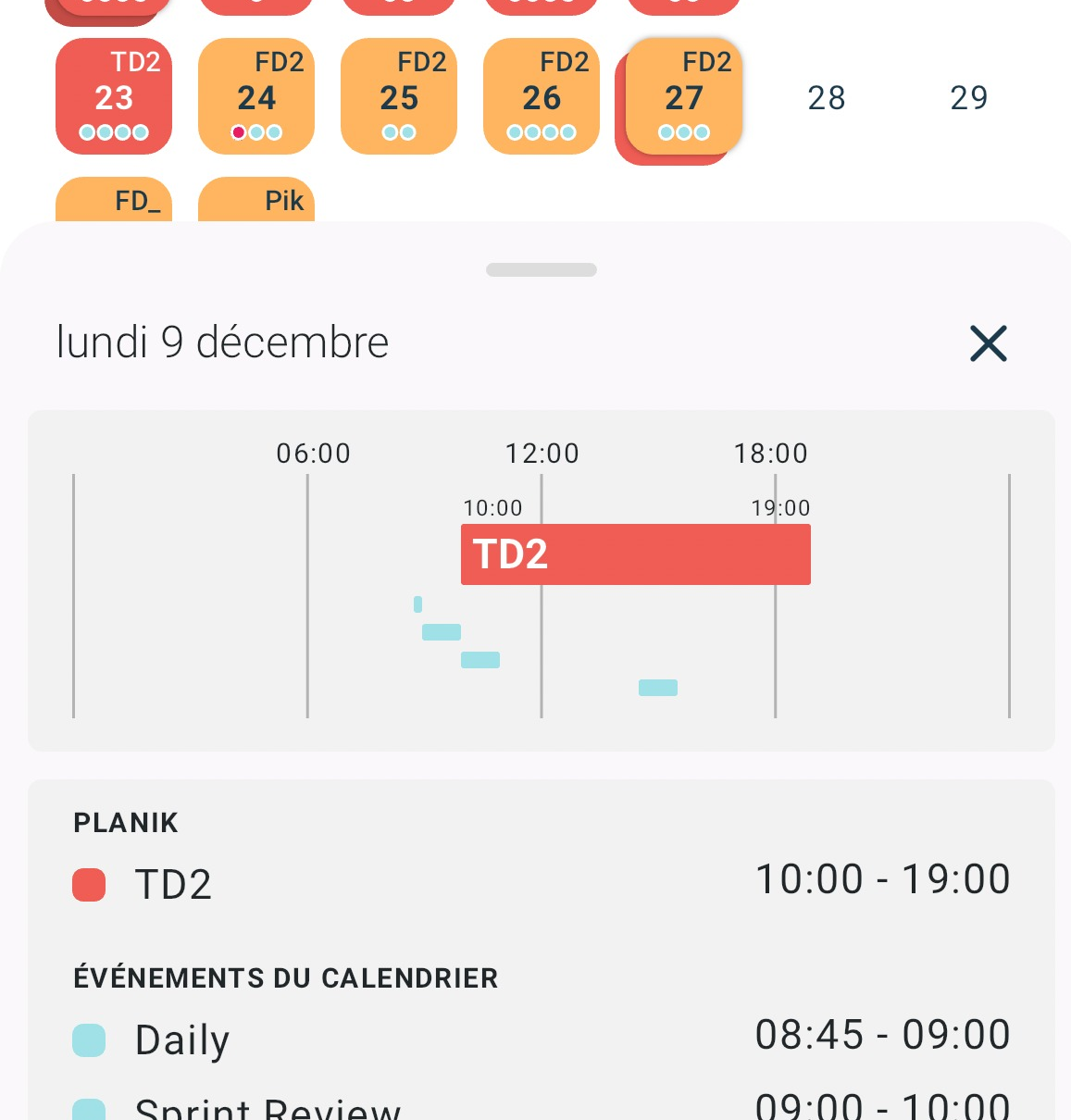Open the Daily calendar event

(542, 1039)
